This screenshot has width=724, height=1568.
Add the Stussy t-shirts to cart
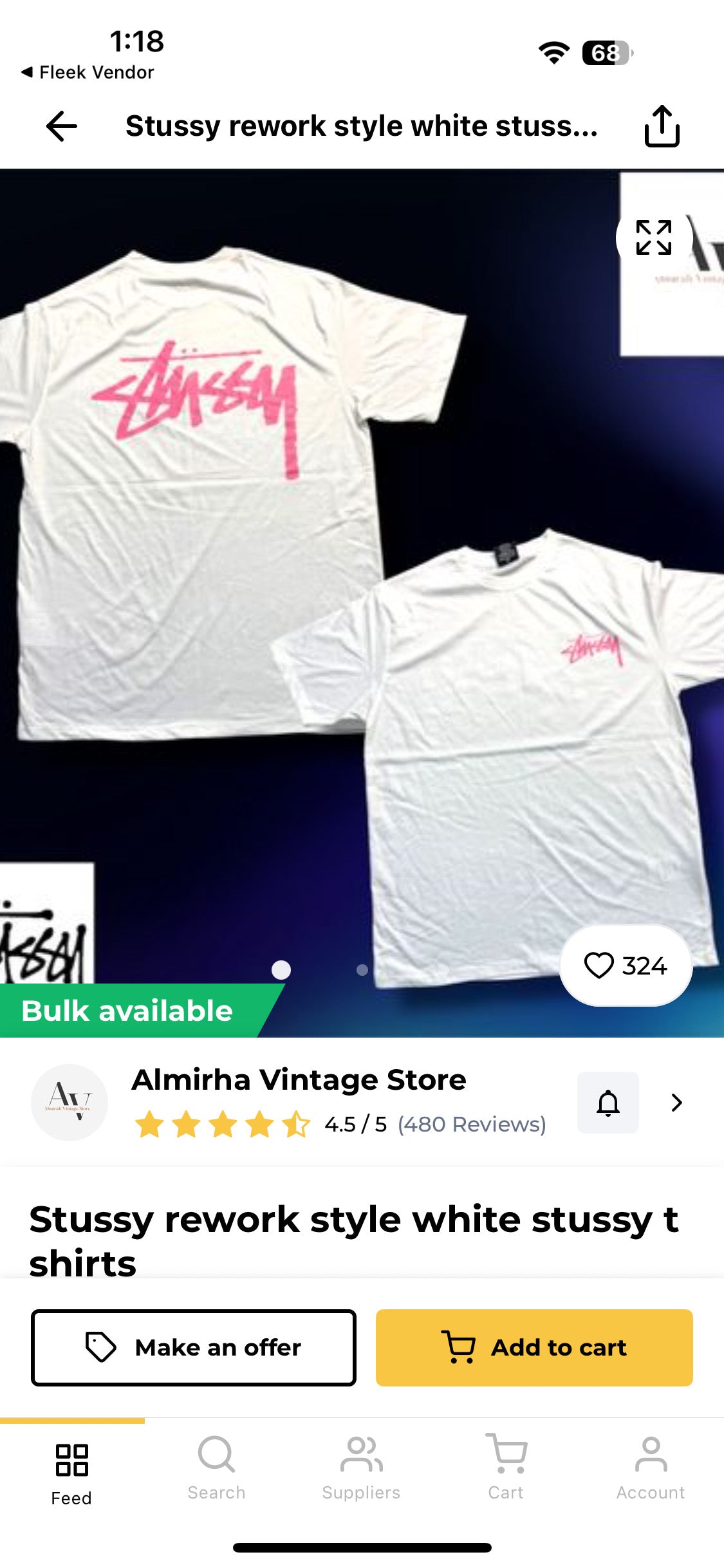(534, 1347)
